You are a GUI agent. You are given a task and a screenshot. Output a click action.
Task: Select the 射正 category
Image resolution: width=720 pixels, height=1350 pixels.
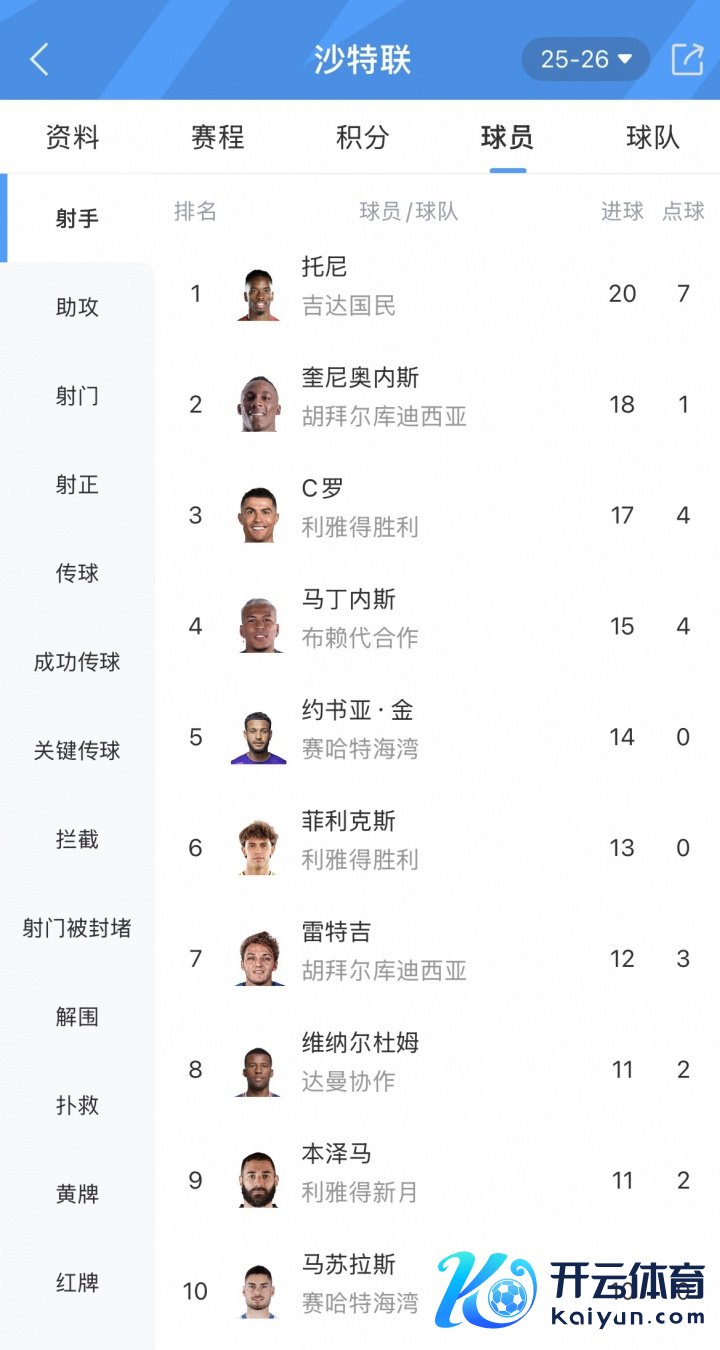pos(77,485)
